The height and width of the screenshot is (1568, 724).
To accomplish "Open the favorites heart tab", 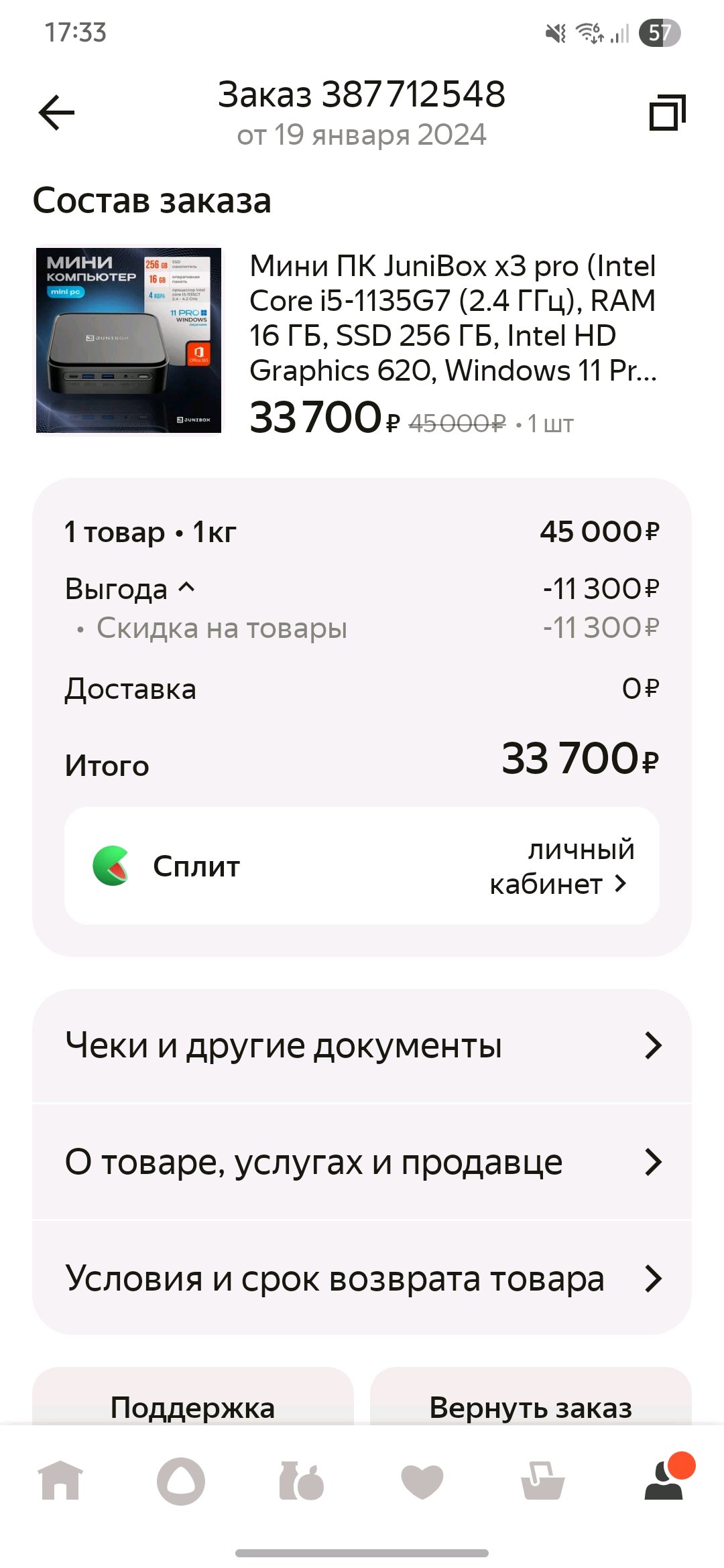I will coord(422,1480).
